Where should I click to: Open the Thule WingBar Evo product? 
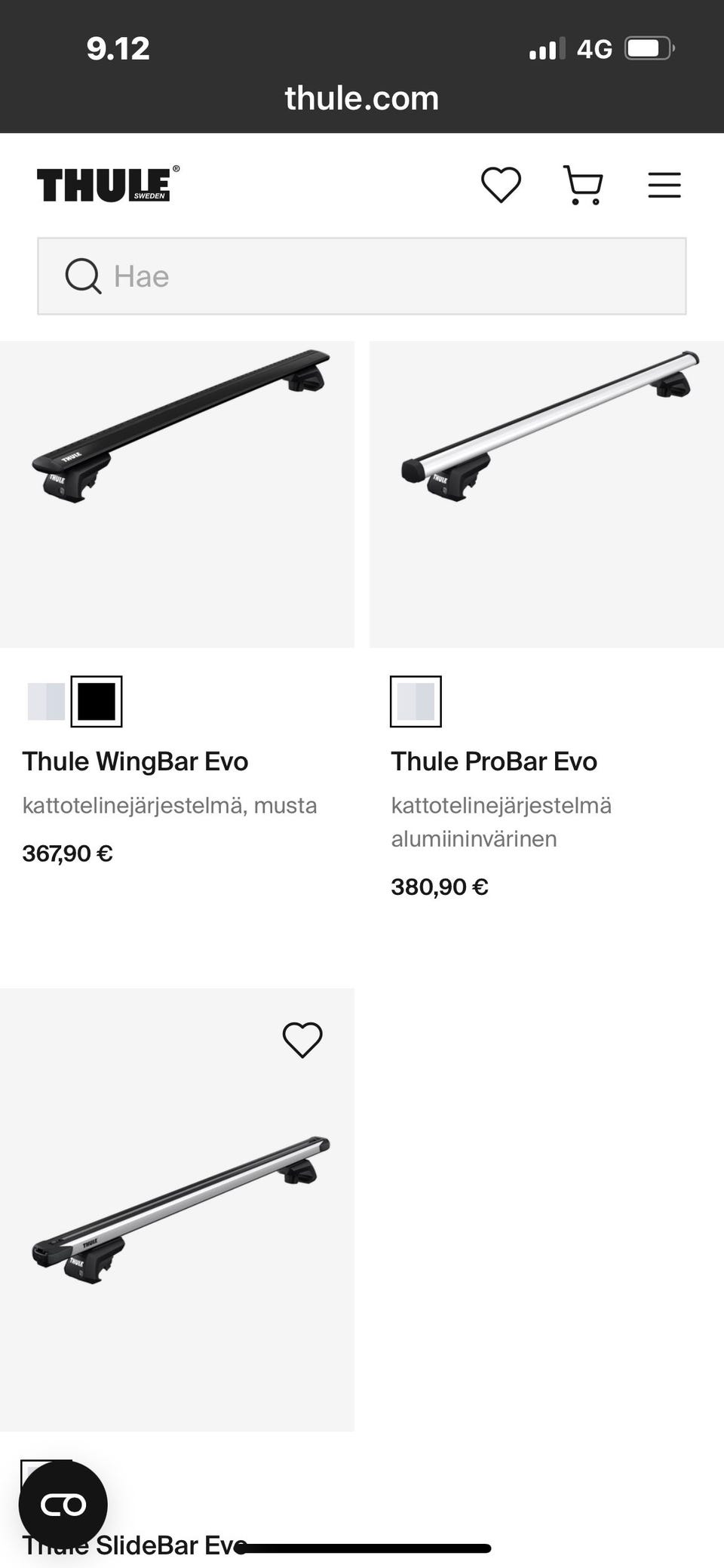[x=135, y=761]
